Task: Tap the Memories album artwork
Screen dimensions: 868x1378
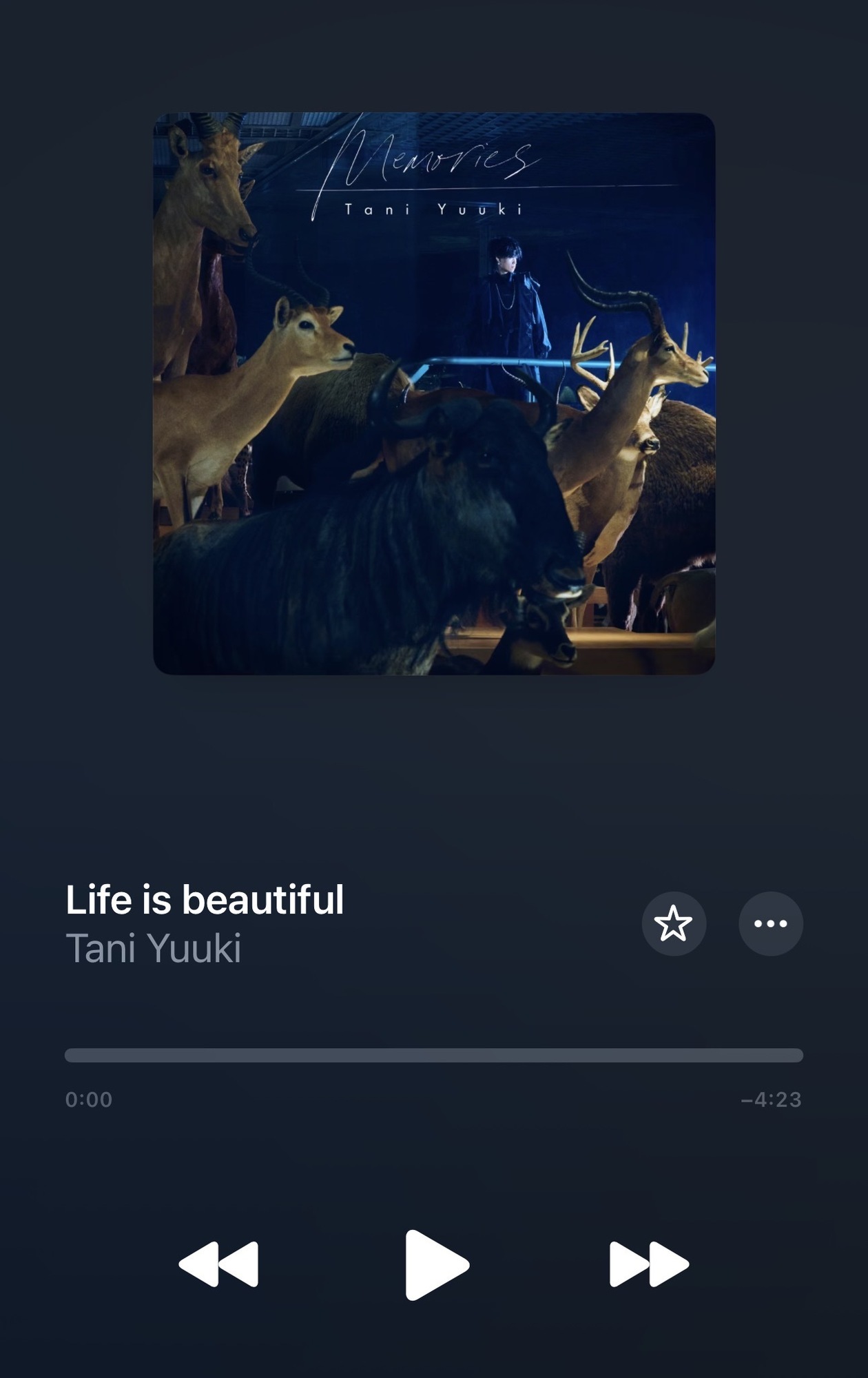Action: [x=434, y=393]
